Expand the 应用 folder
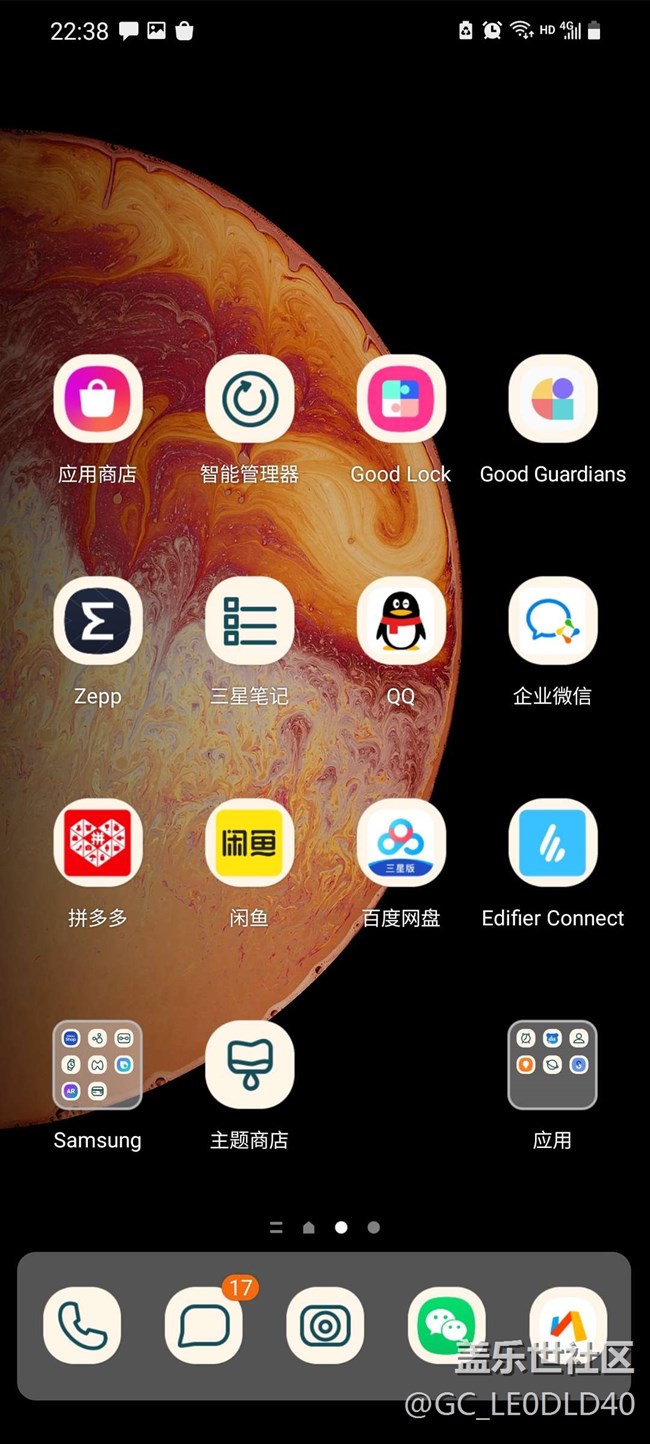Viewport: 650px width, 1444px height. [553, 1065]
